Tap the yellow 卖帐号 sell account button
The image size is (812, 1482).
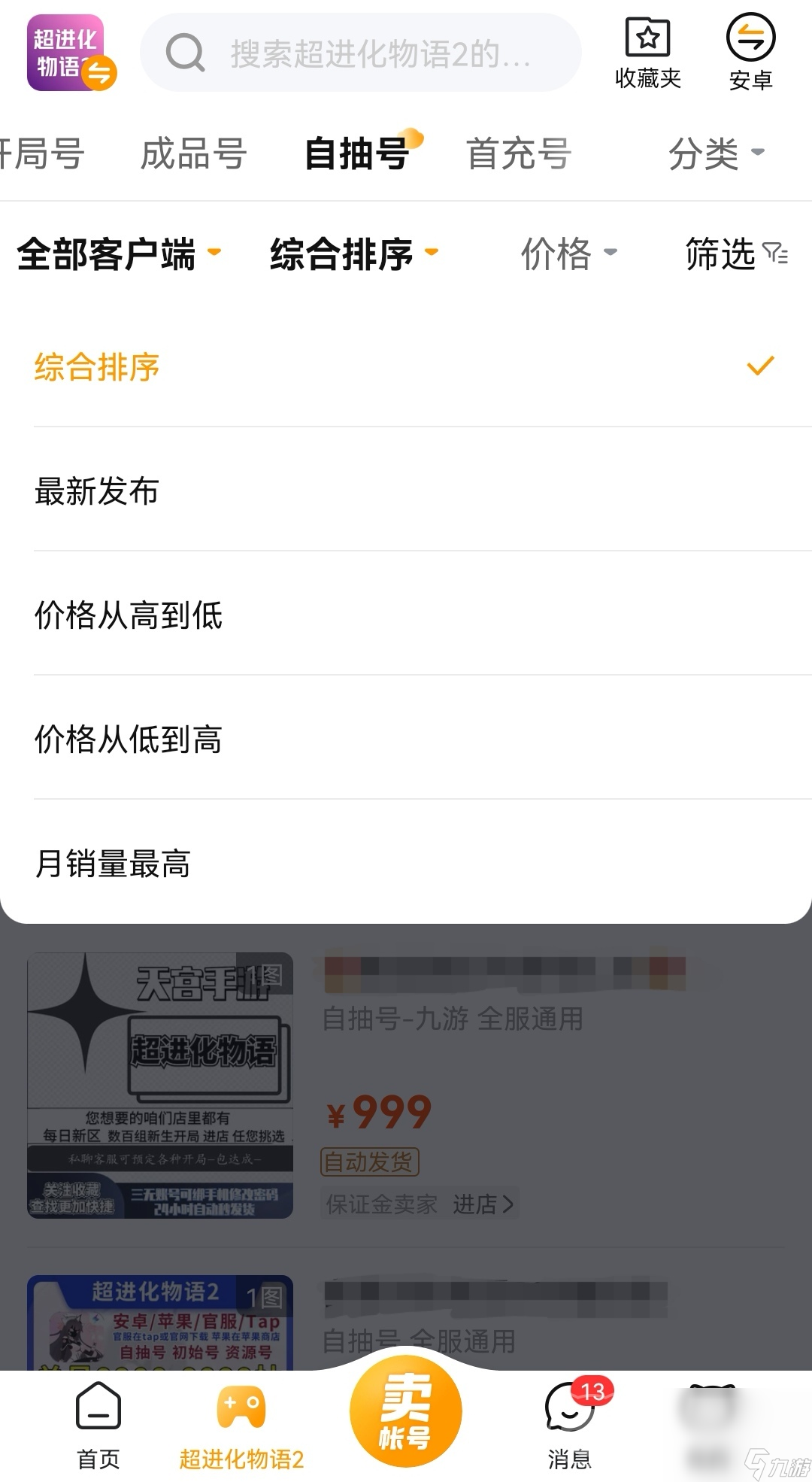coord(405,1413)
